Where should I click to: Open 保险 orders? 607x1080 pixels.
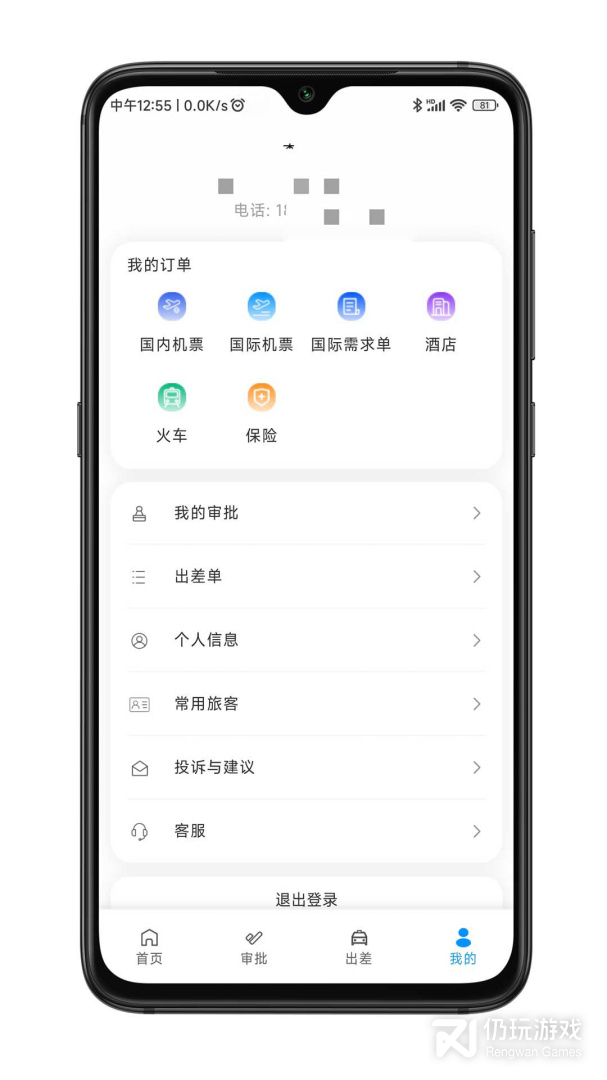[261, 412]
